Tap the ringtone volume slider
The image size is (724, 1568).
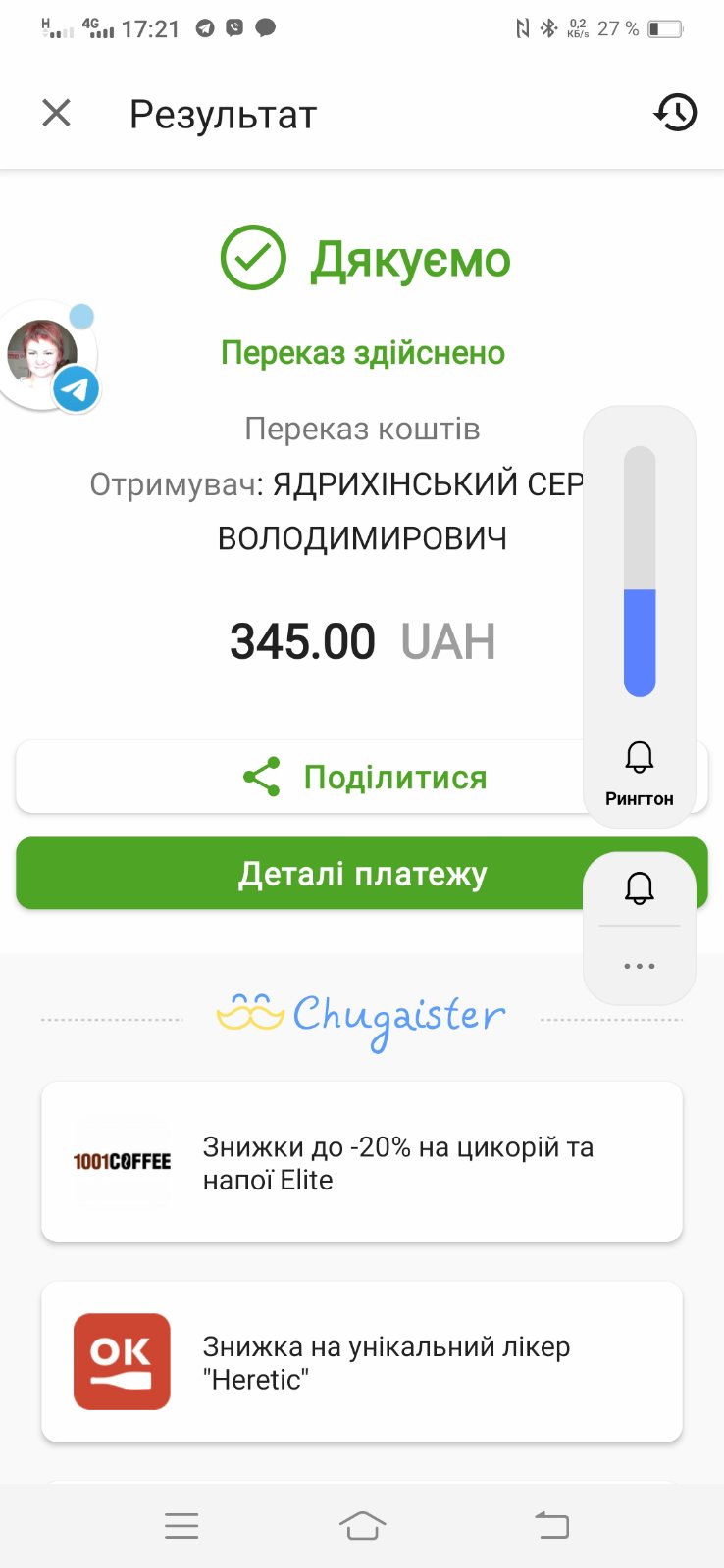click(640, 572)
